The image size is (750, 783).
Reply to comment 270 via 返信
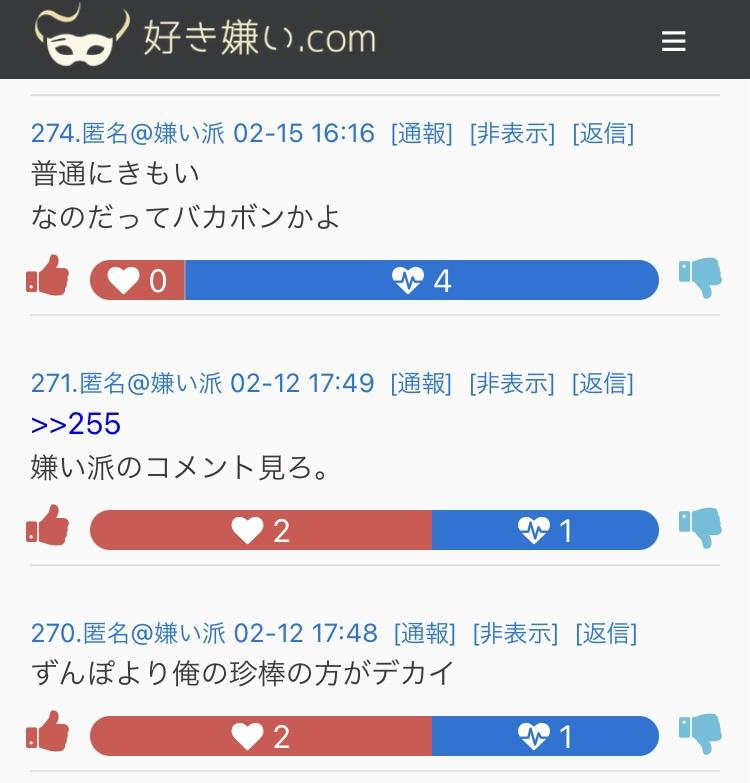pos(607,633)
